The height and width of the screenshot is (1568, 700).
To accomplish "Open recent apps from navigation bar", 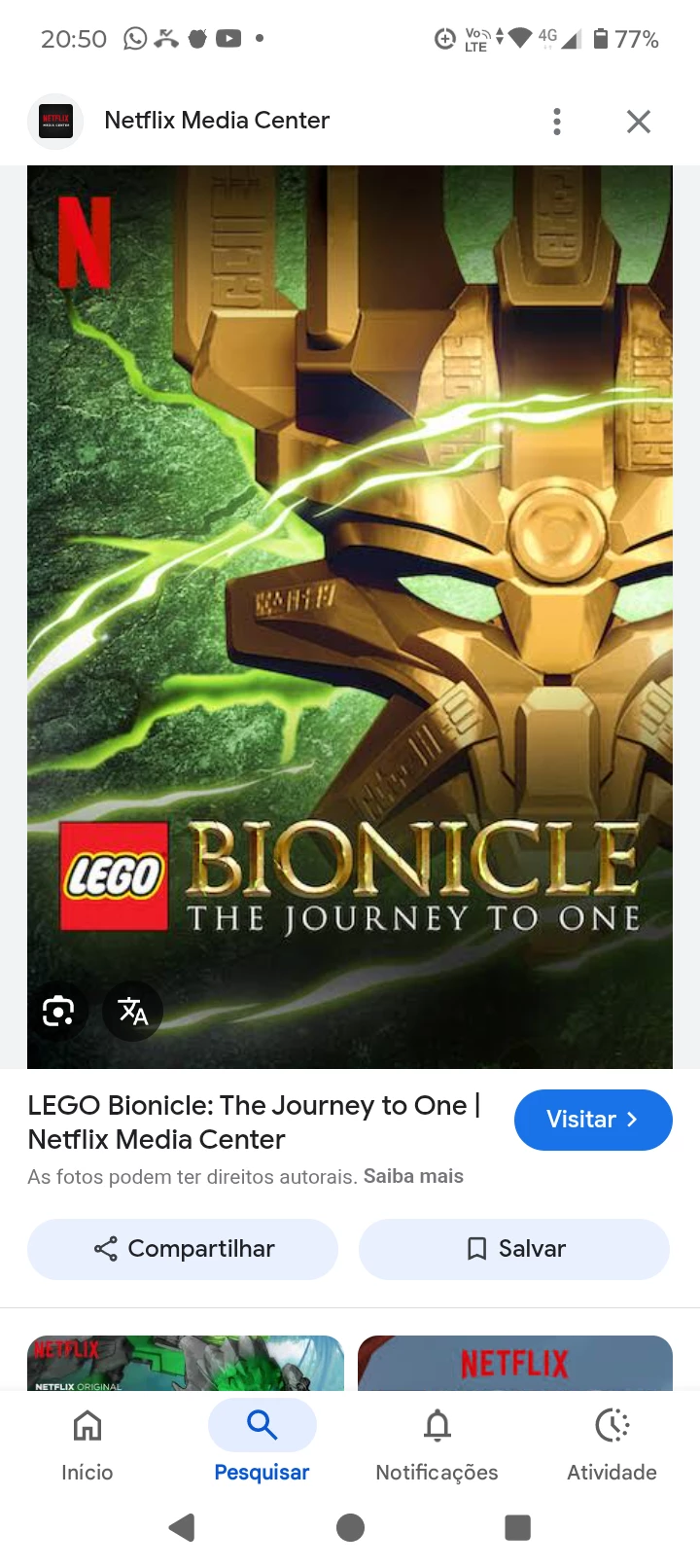I will coord(517,1527).
